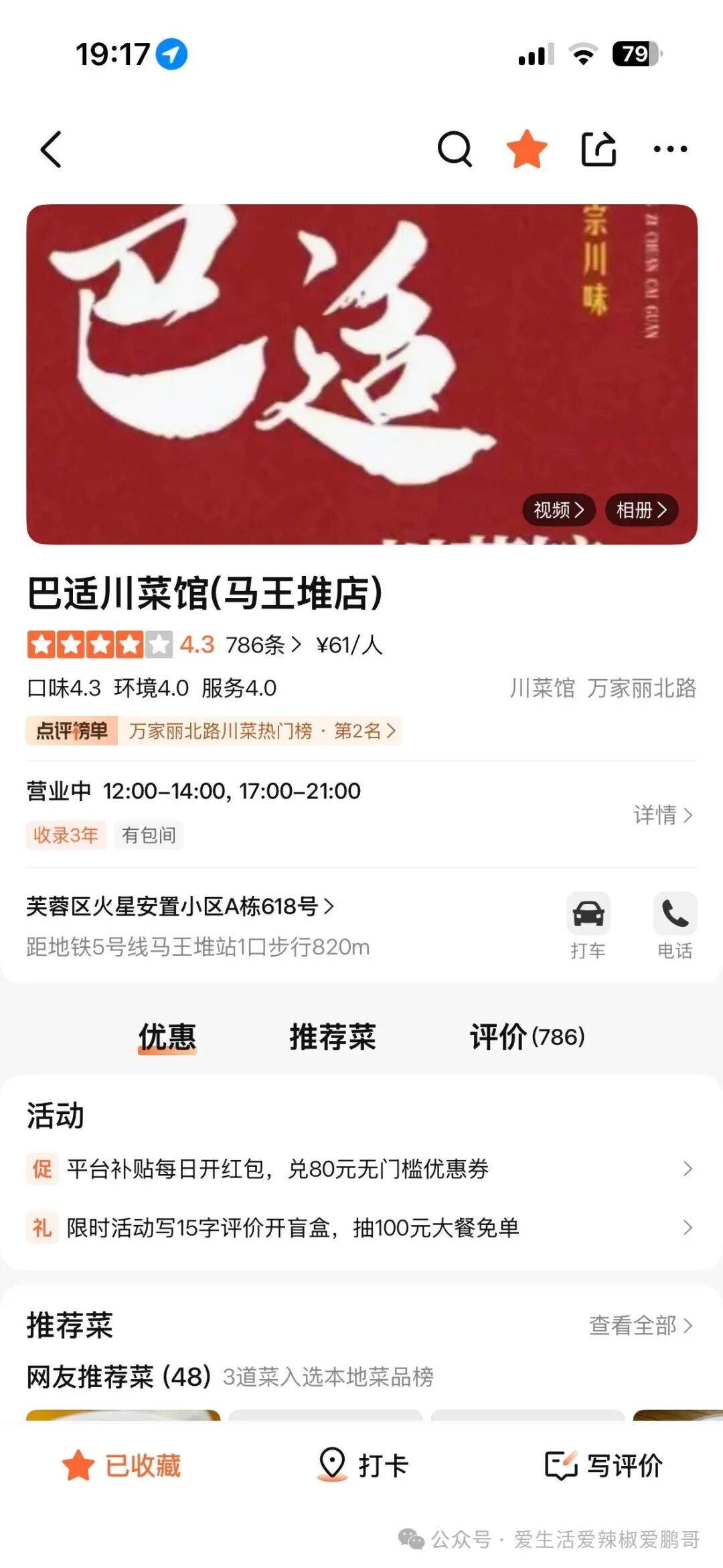Switch to the 推荐菜 tab

coord(333,1037)
